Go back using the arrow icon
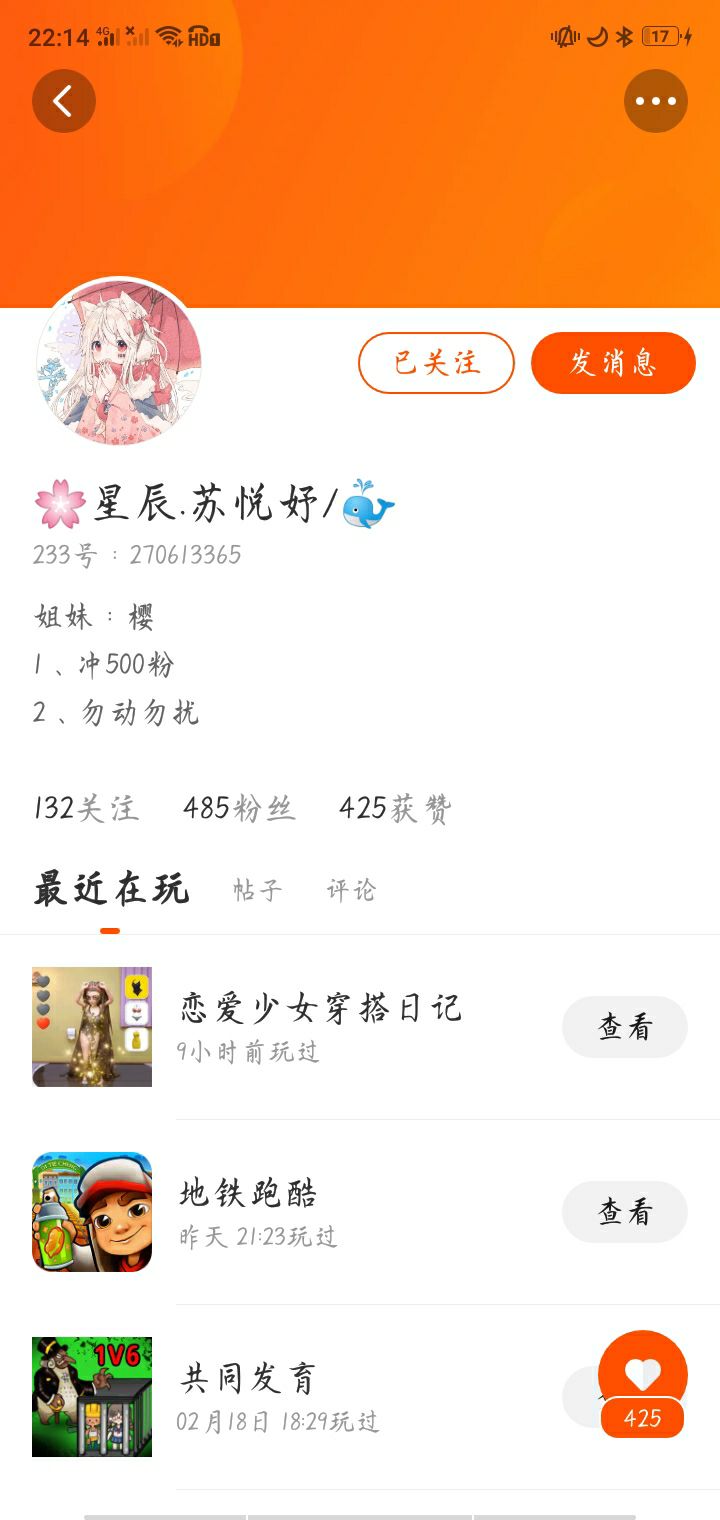Image resolution: width=720 pixels, height=1520 pixels. click(x=64, y=101)
